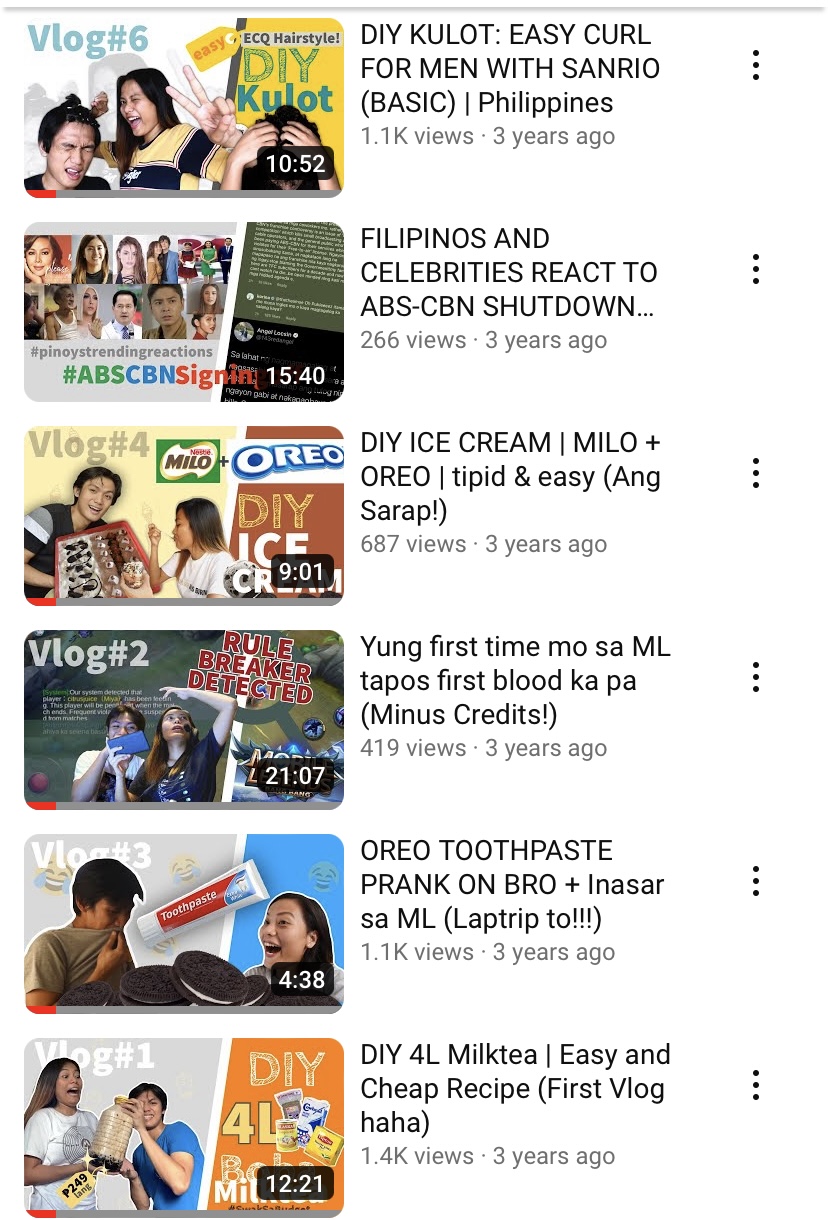Tap three-dot menu for first time ML video
The image size is (828, 1220).
pos(756,677)
